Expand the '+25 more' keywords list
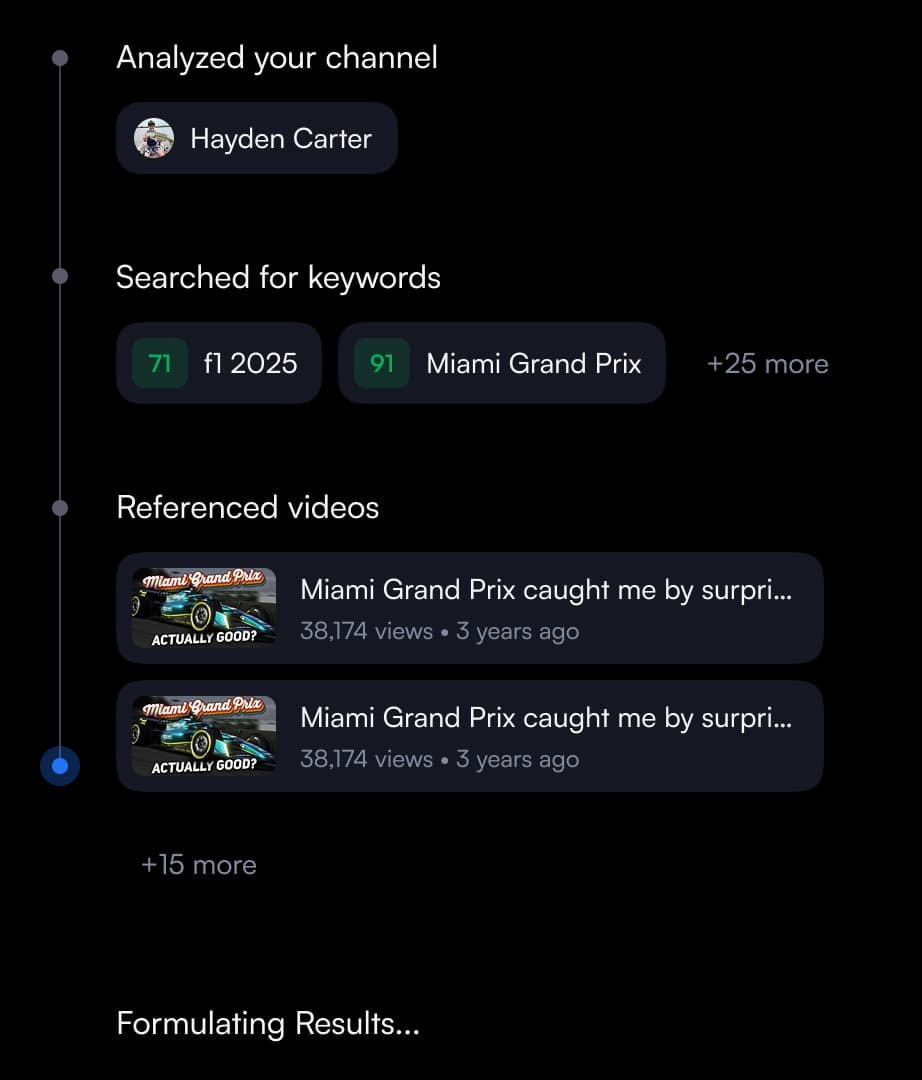 point(766,364)
